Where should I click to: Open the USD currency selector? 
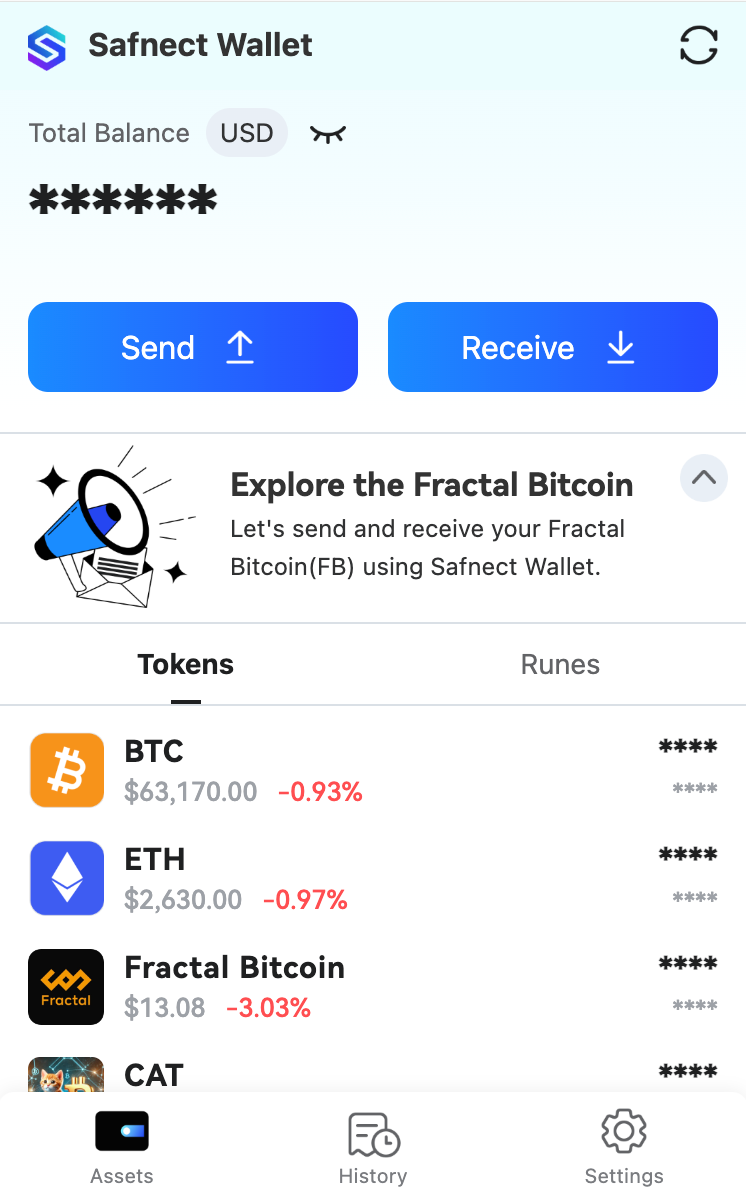[247, 133]
